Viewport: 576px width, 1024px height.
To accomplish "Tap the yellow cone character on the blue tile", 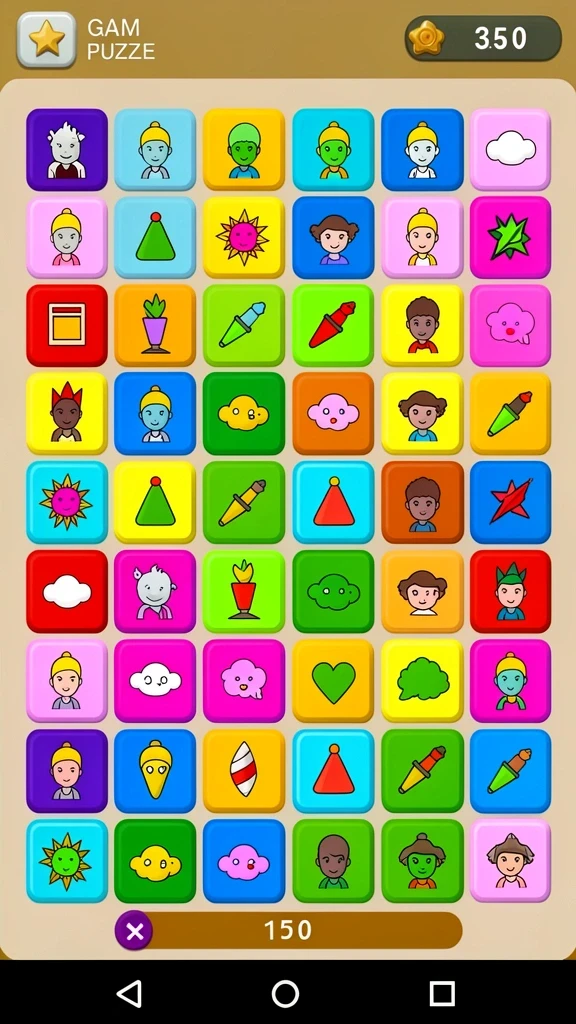I will coord(155,771).
